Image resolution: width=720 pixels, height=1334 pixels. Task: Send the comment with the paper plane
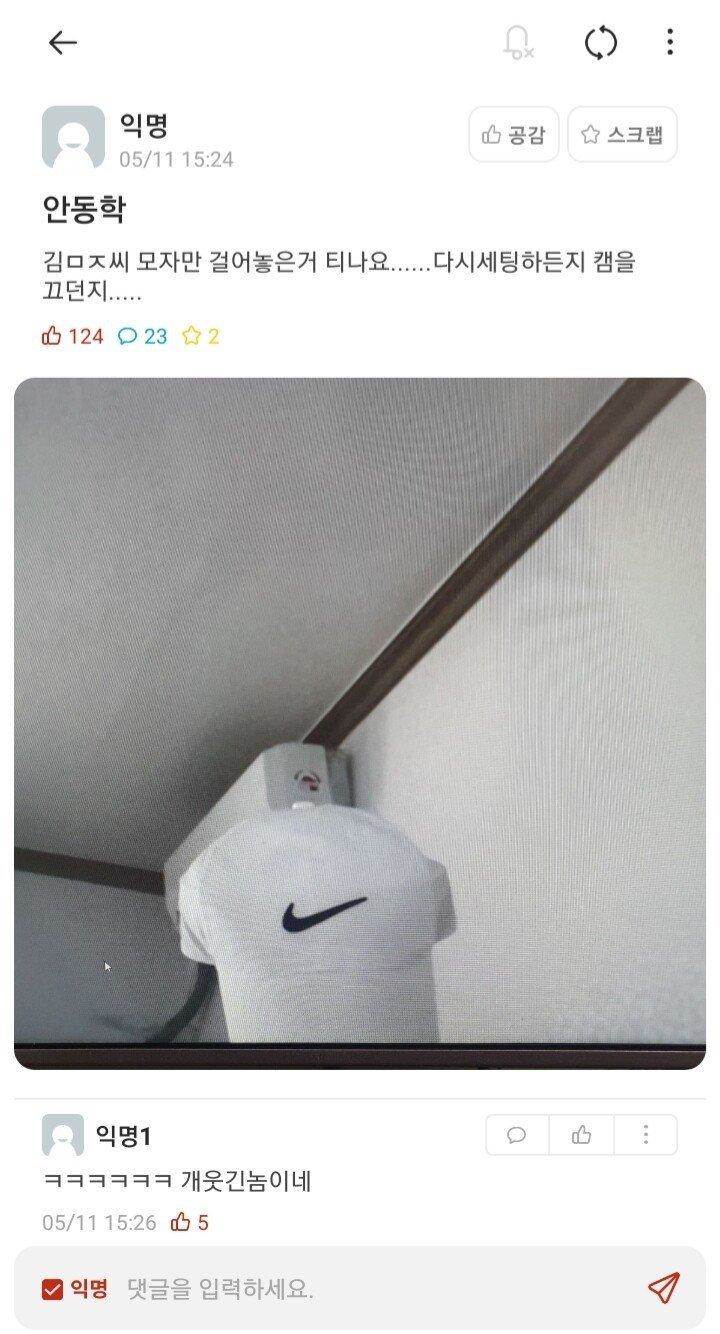tap(663, 1288)
